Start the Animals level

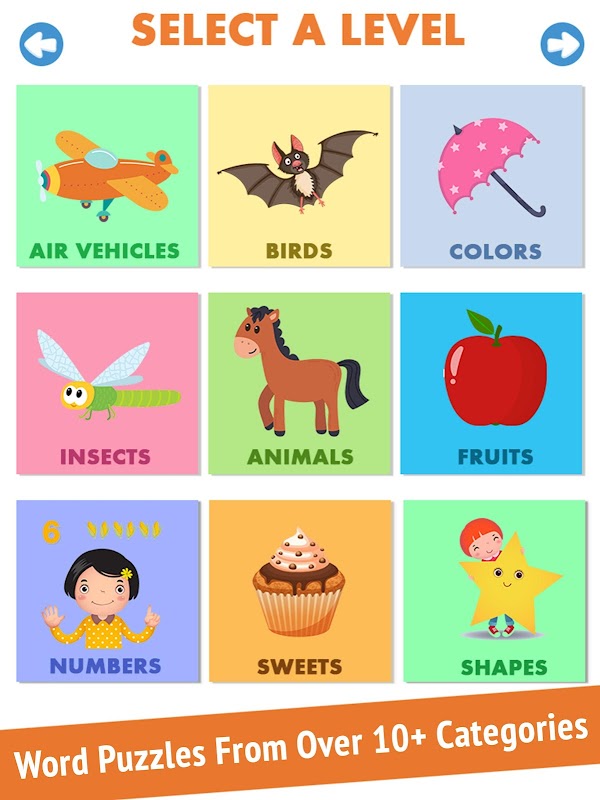pyautogui.click(x=299, y=383)
